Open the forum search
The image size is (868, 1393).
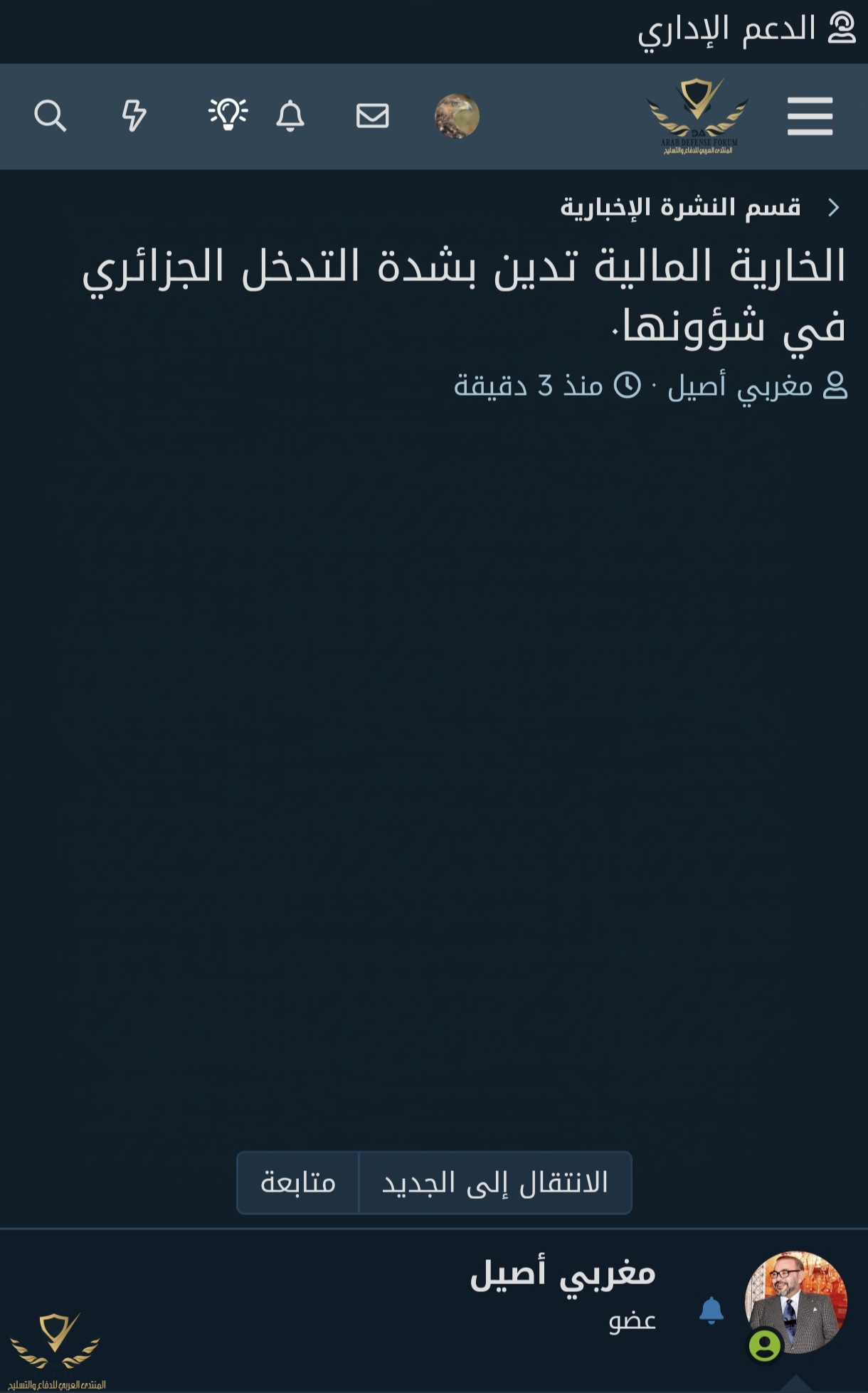click(50, 116)
